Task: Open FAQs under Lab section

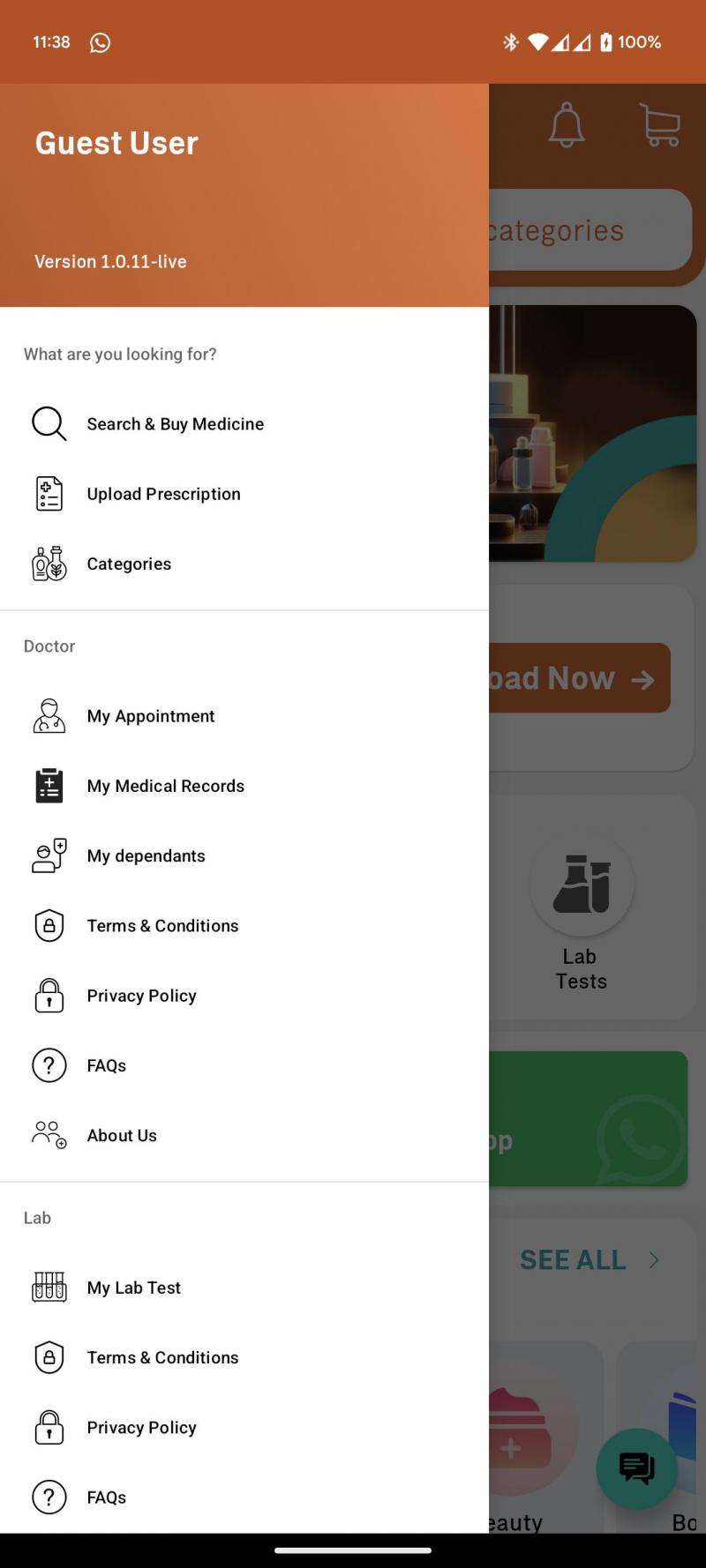Action: click(x=106, y=1497)
